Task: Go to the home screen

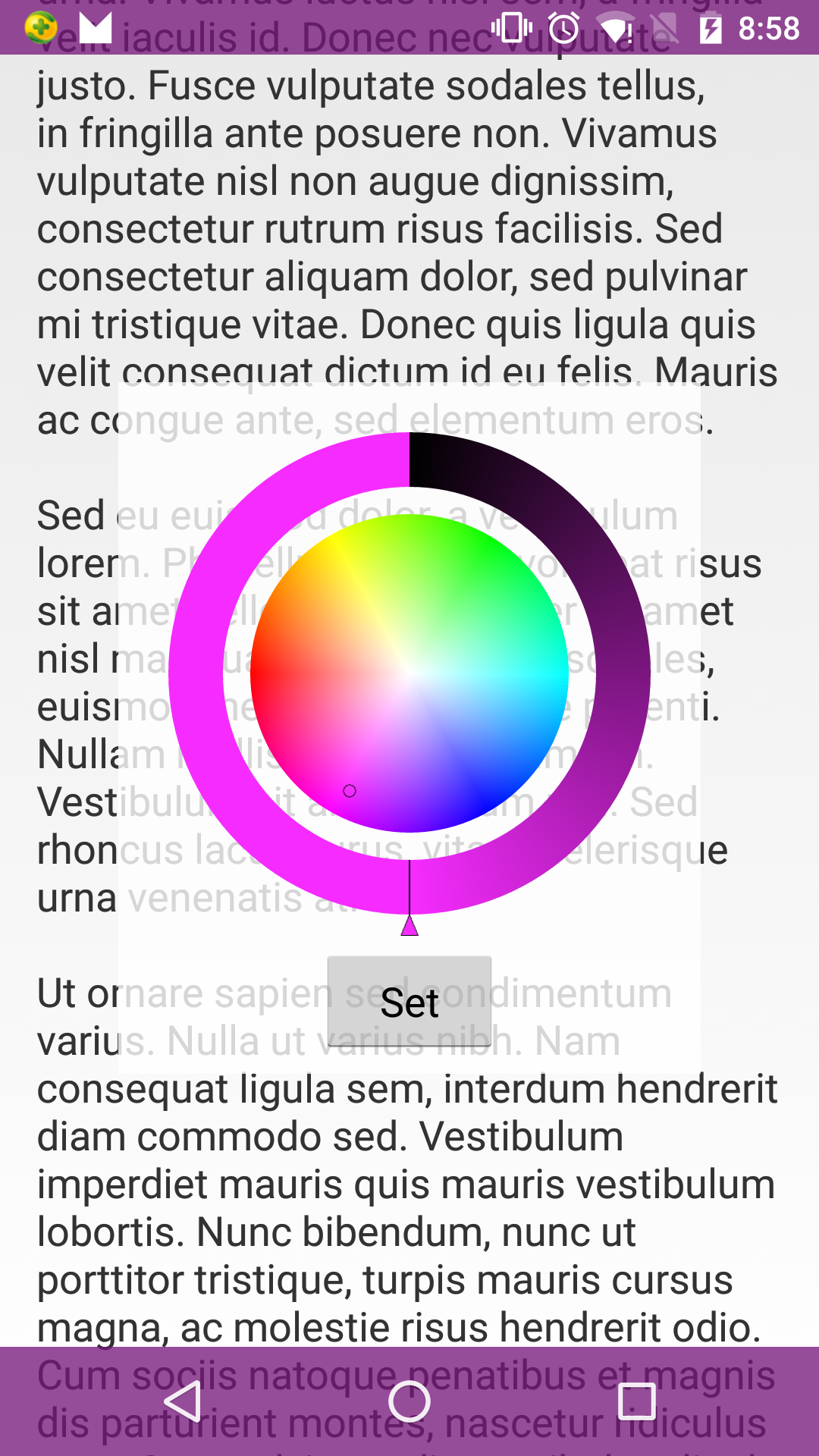Action: click(x=409, y=1401)
